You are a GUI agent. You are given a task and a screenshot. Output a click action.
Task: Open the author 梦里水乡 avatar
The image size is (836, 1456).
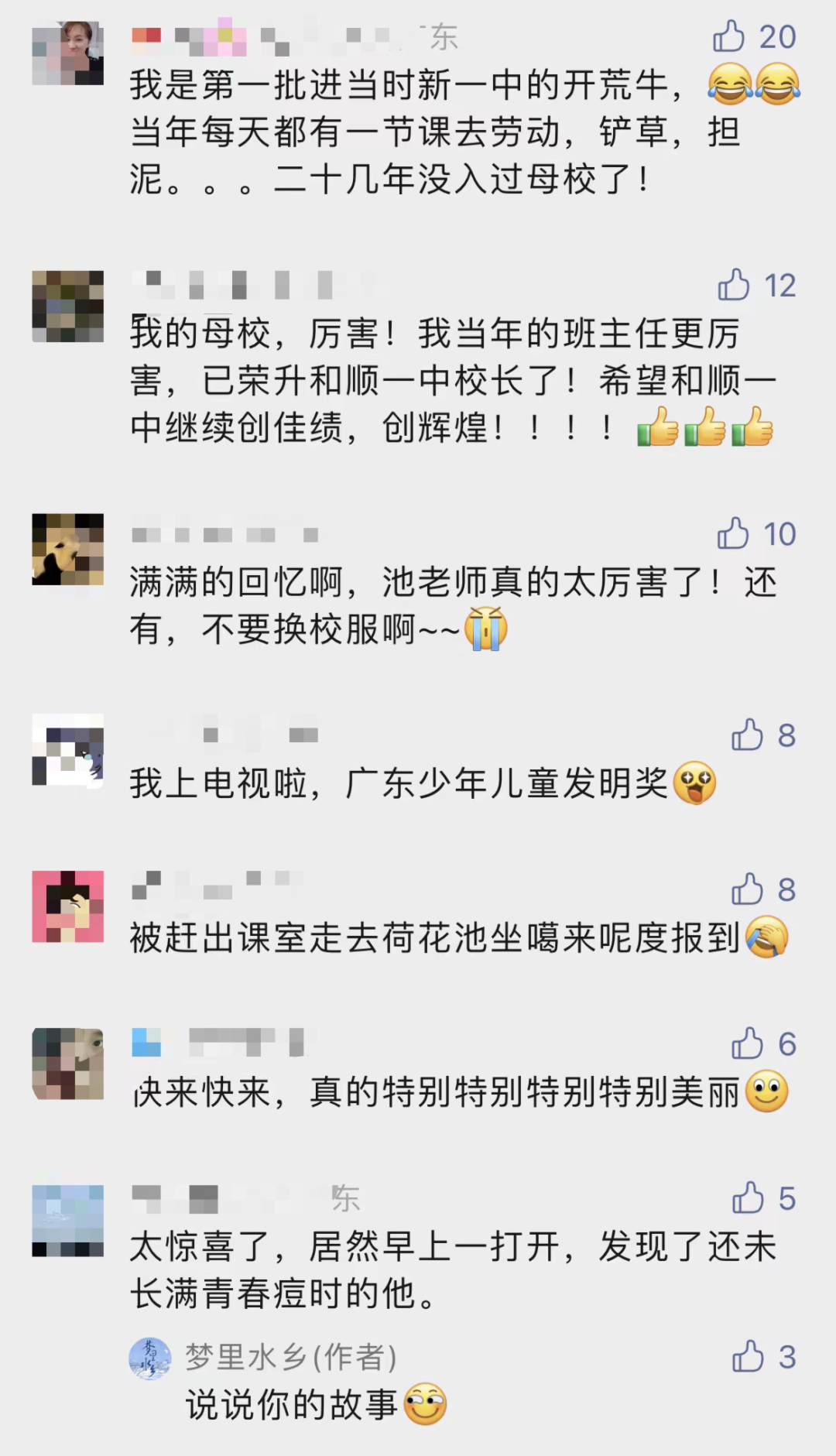click(x=149, y=1358)
